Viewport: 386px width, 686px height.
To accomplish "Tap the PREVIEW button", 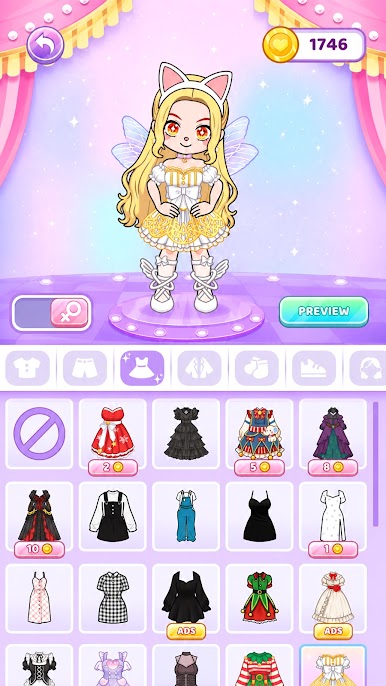I will tap(323, 312).
